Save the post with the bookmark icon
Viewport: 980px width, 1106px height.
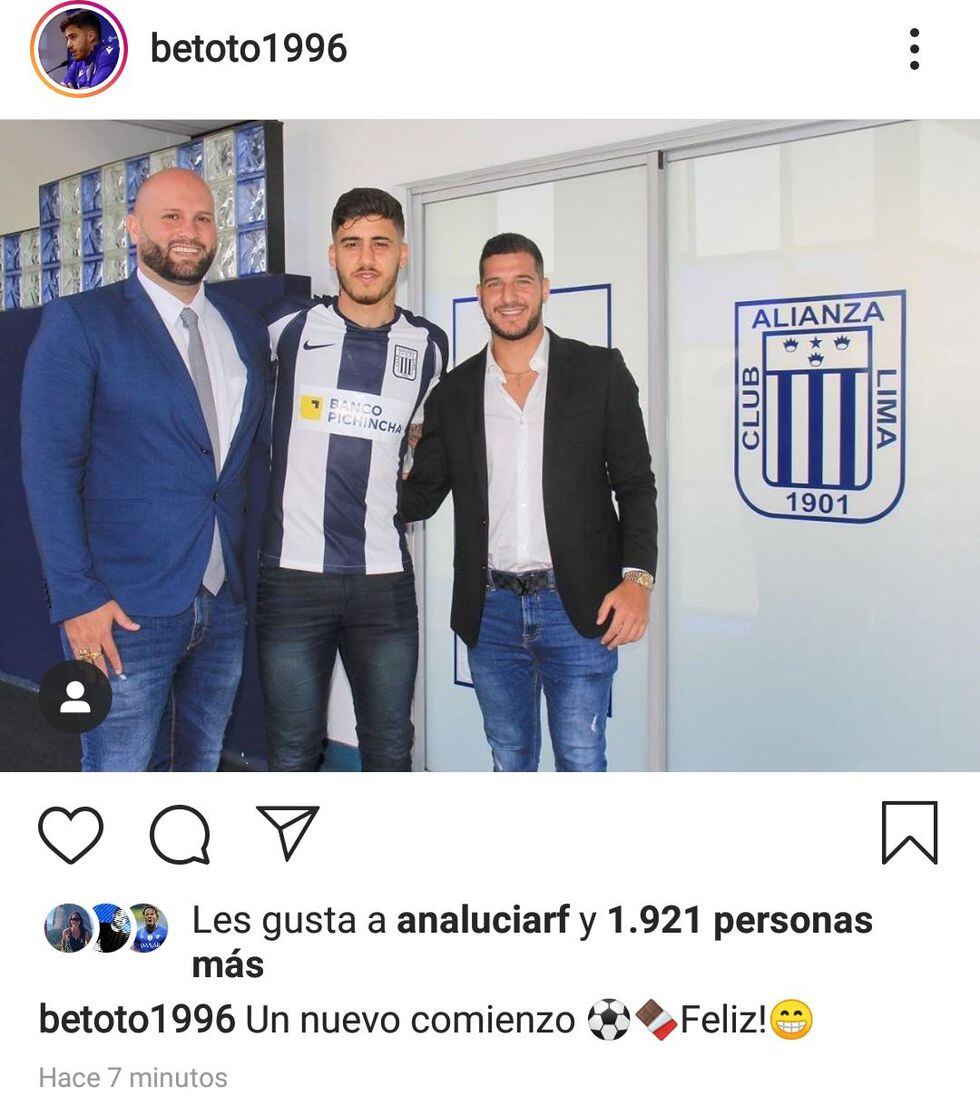point(909,833)
